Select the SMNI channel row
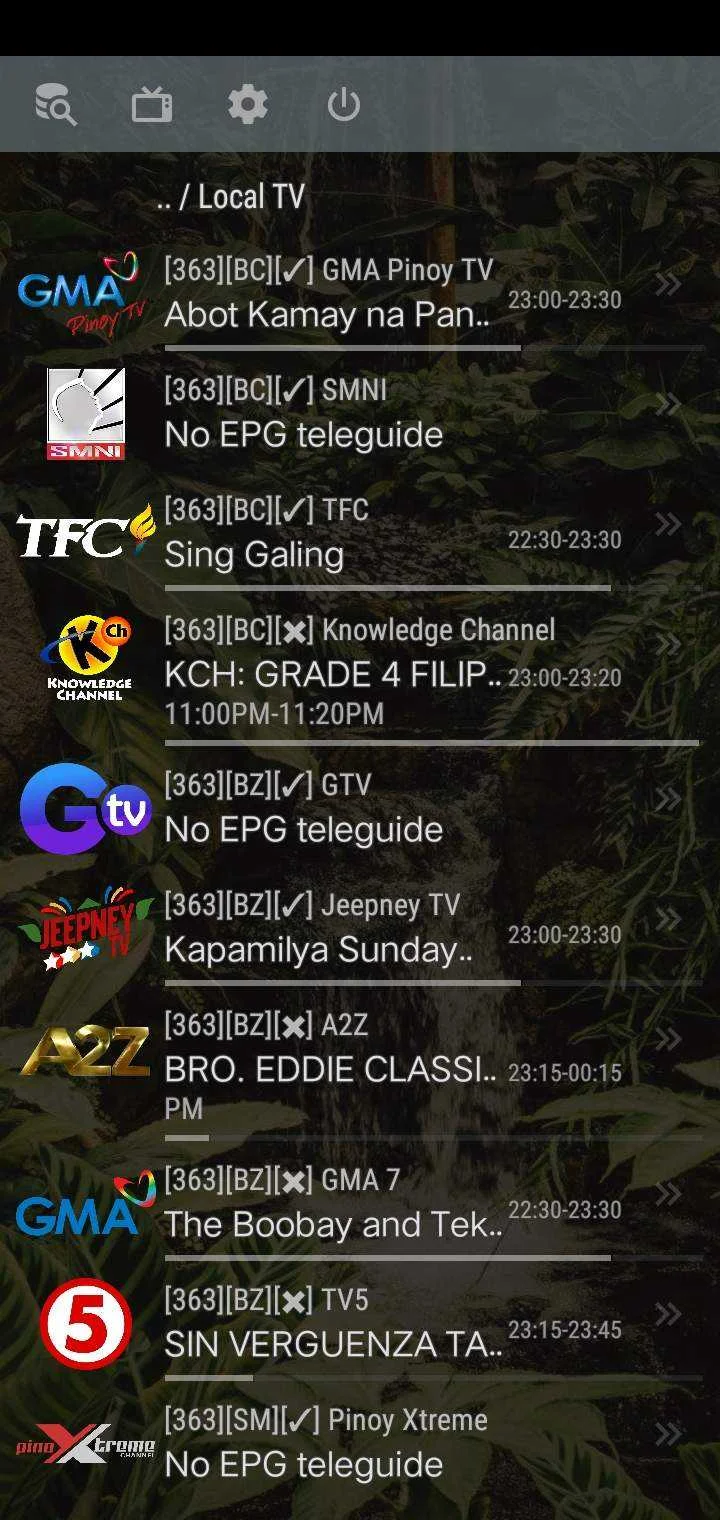The height and width of the screenshot is (1520, 720). tap(360, 413)
